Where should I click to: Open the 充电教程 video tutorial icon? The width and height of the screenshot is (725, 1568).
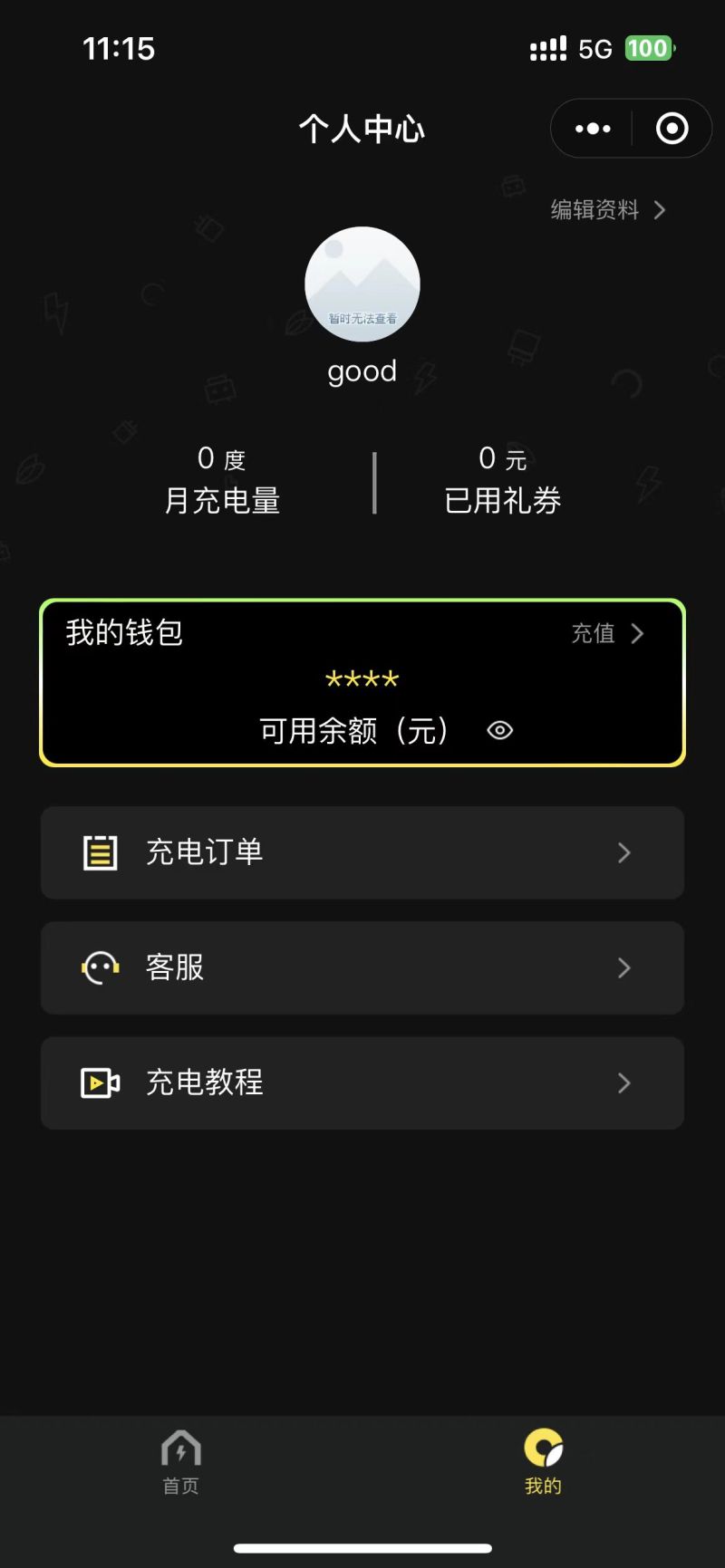coord(100,1083)
